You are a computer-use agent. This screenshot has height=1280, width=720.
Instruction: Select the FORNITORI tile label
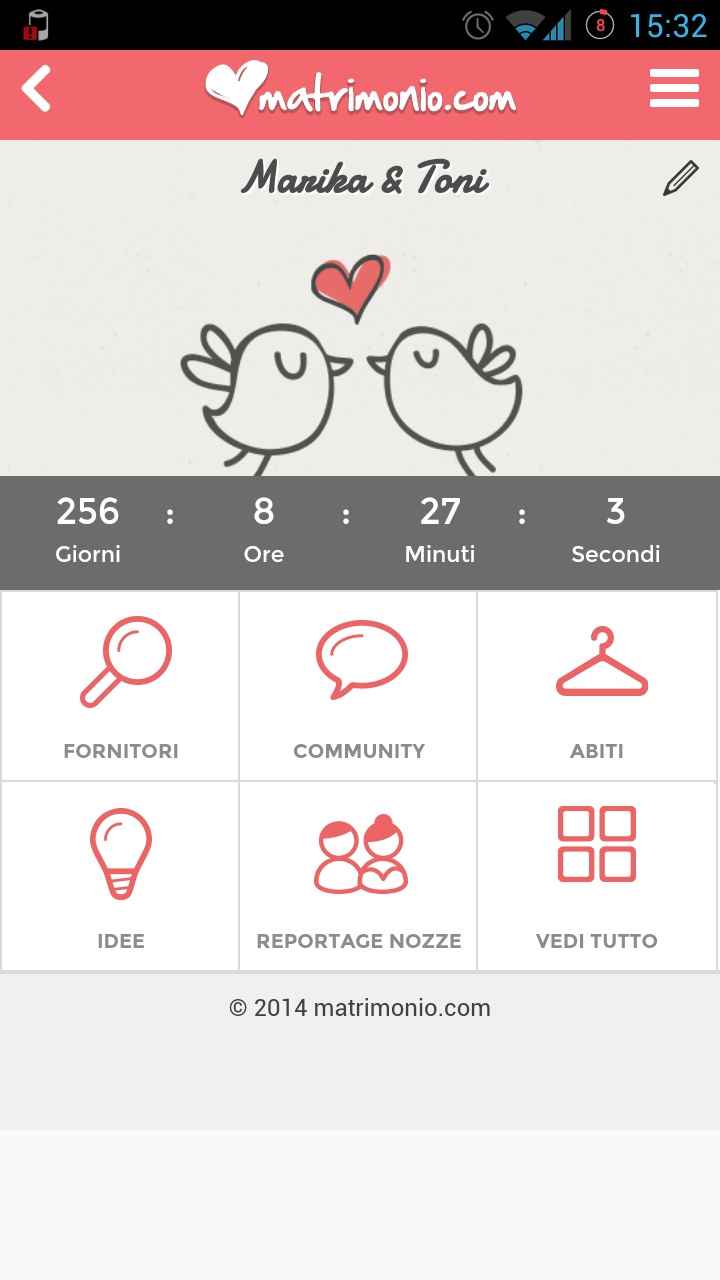click(120, 751)
